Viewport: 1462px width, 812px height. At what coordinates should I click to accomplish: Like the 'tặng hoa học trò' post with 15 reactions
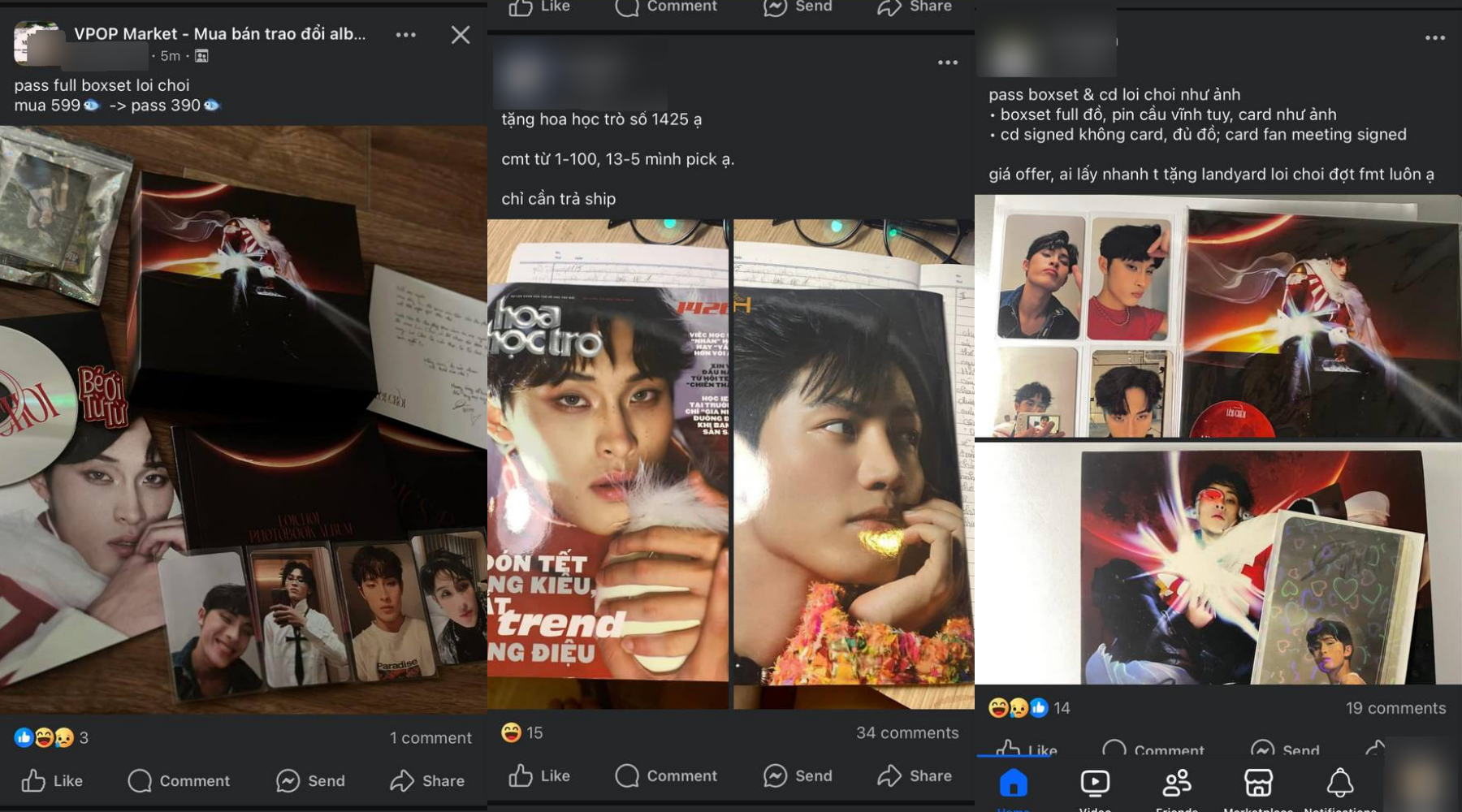click(x=539, y=775)
